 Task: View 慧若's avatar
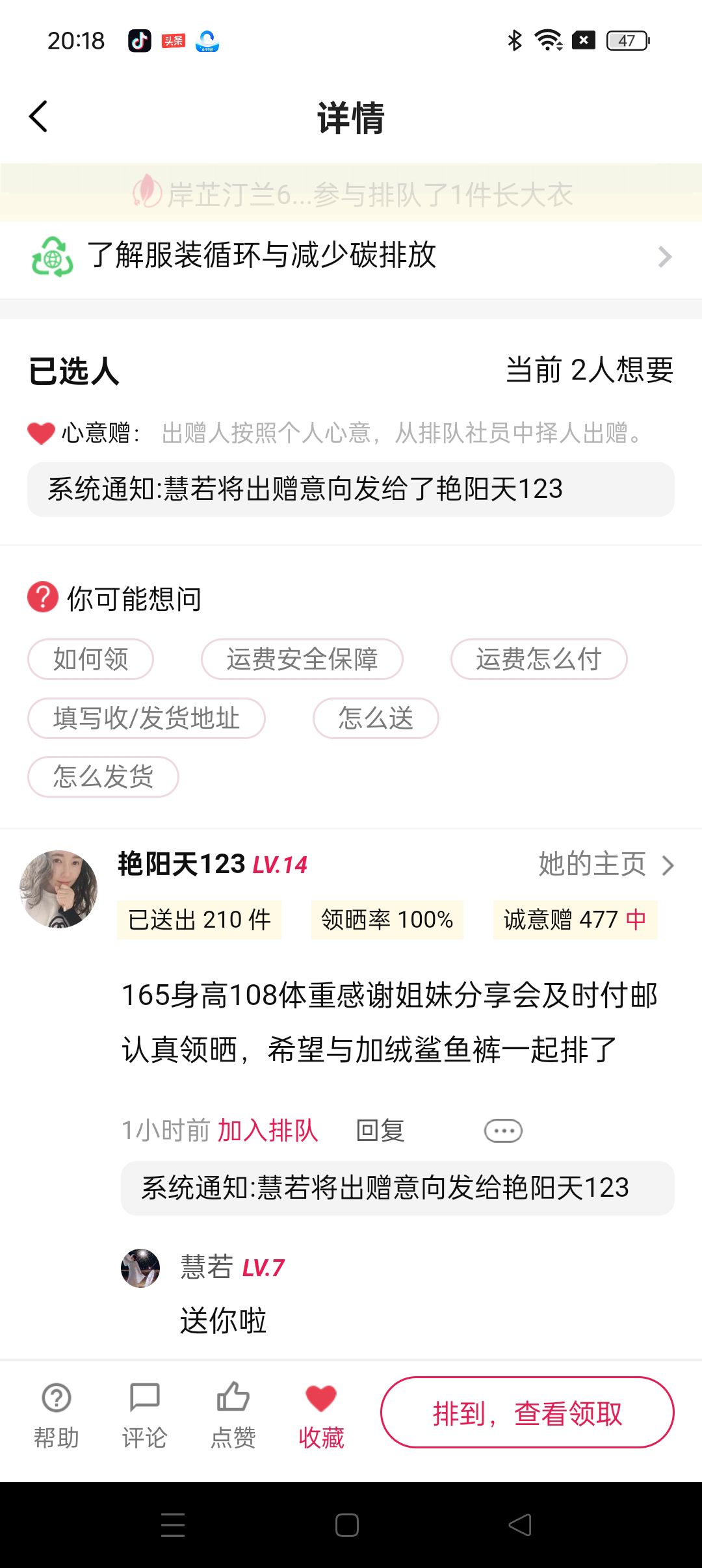pyautogui.click(x=140, y=1268)
